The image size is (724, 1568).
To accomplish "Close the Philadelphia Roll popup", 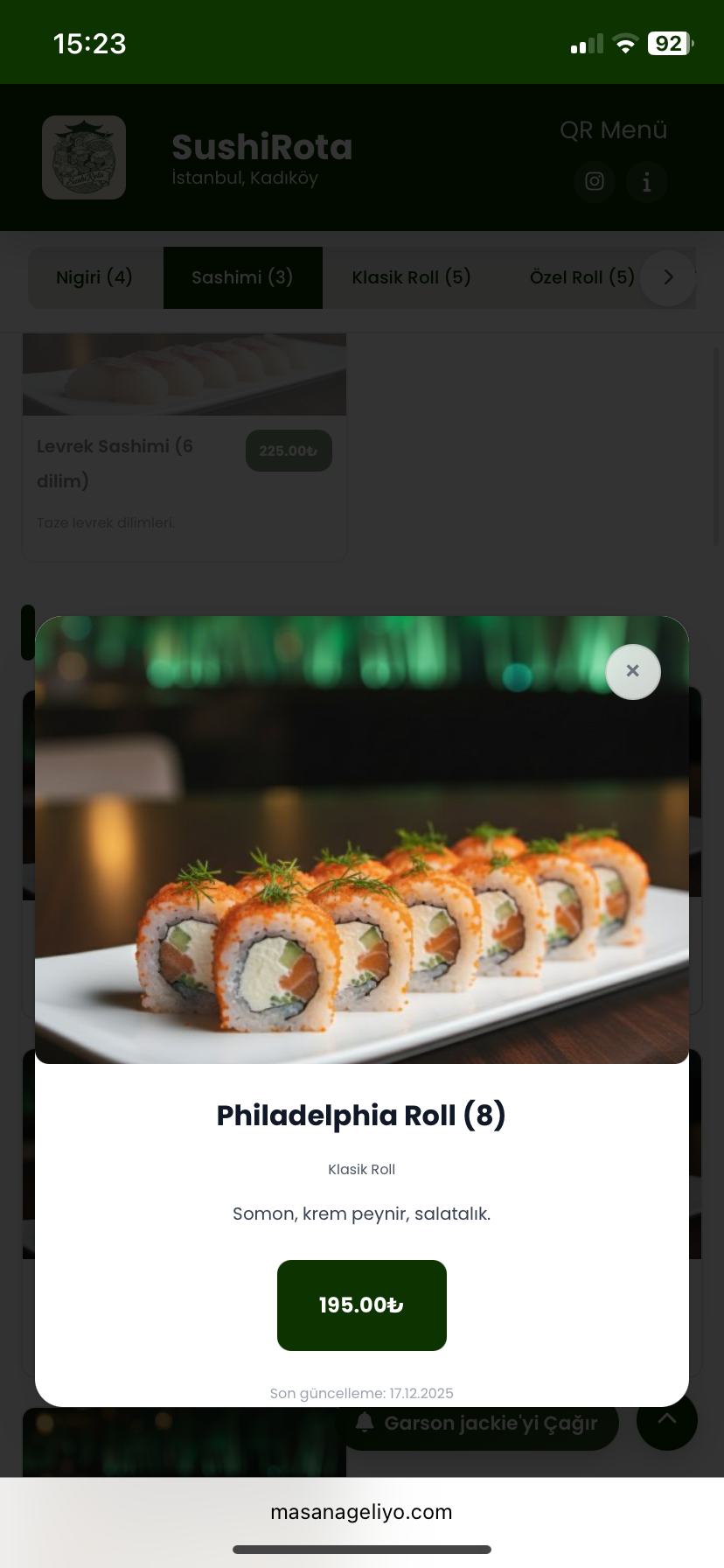I will pyautogui.click(x=632, y=671).
